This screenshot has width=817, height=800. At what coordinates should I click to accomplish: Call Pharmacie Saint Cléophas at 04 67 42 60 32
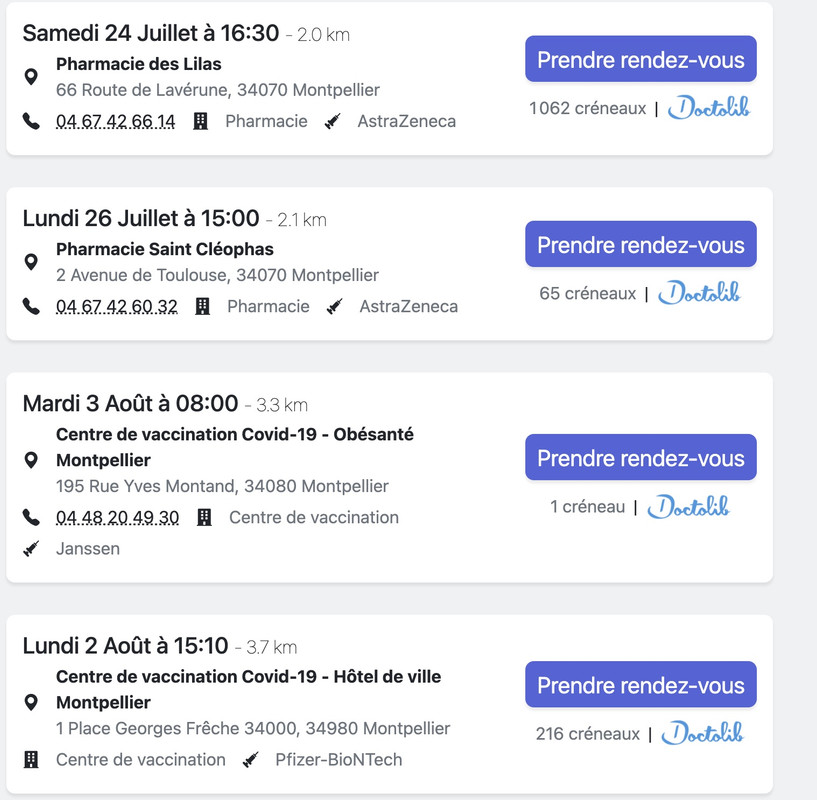click(x=116, y=307)
